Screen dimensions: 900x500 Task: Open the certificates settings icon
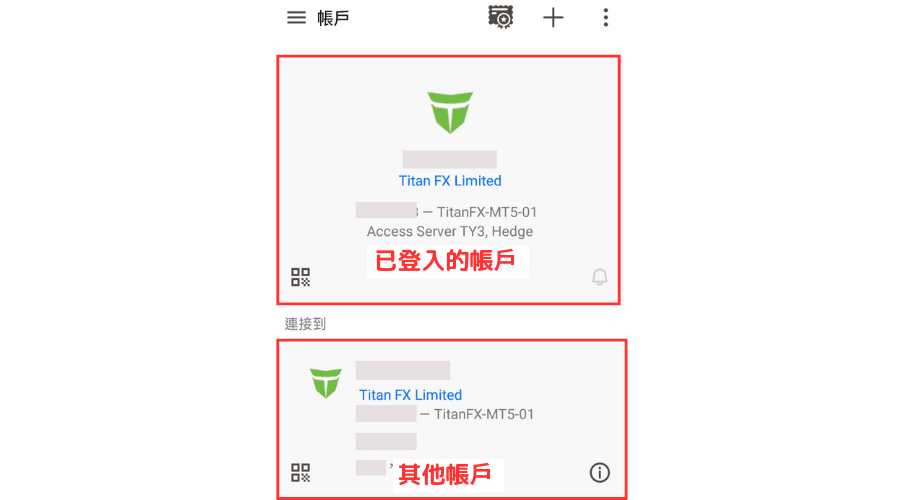(501, 17)
